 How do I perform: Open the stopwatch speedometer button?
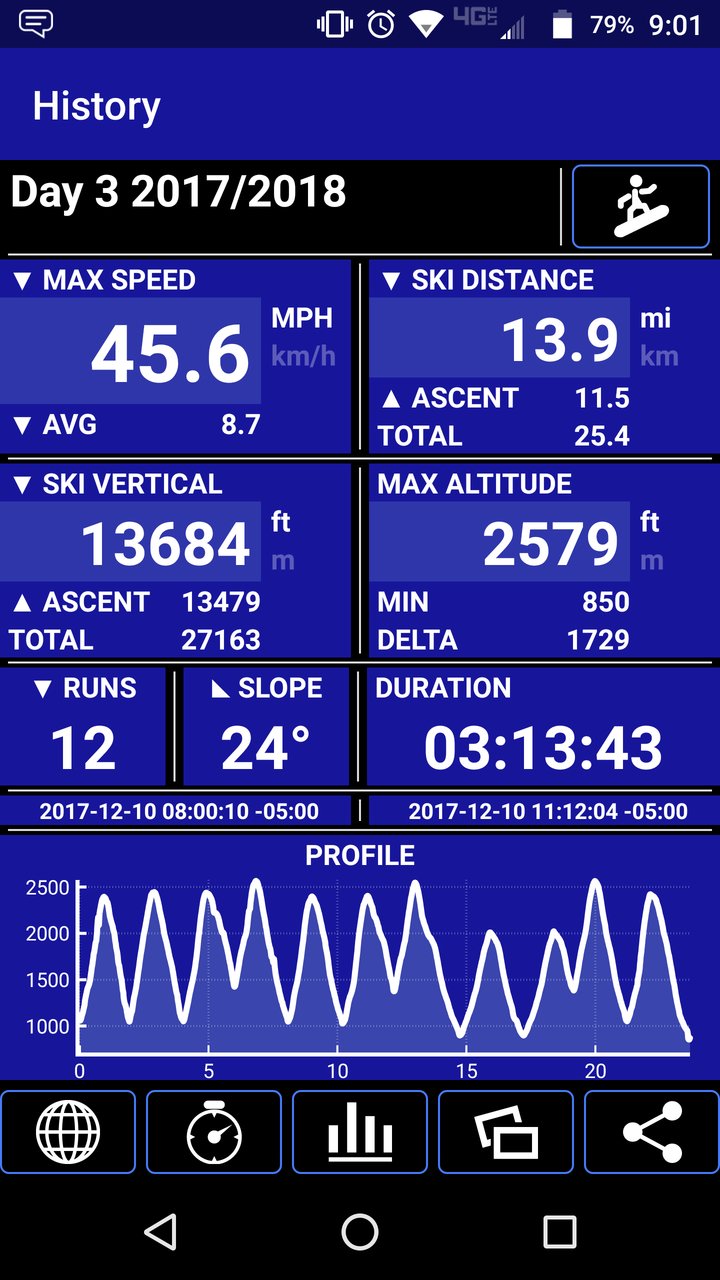(214, 1132)
